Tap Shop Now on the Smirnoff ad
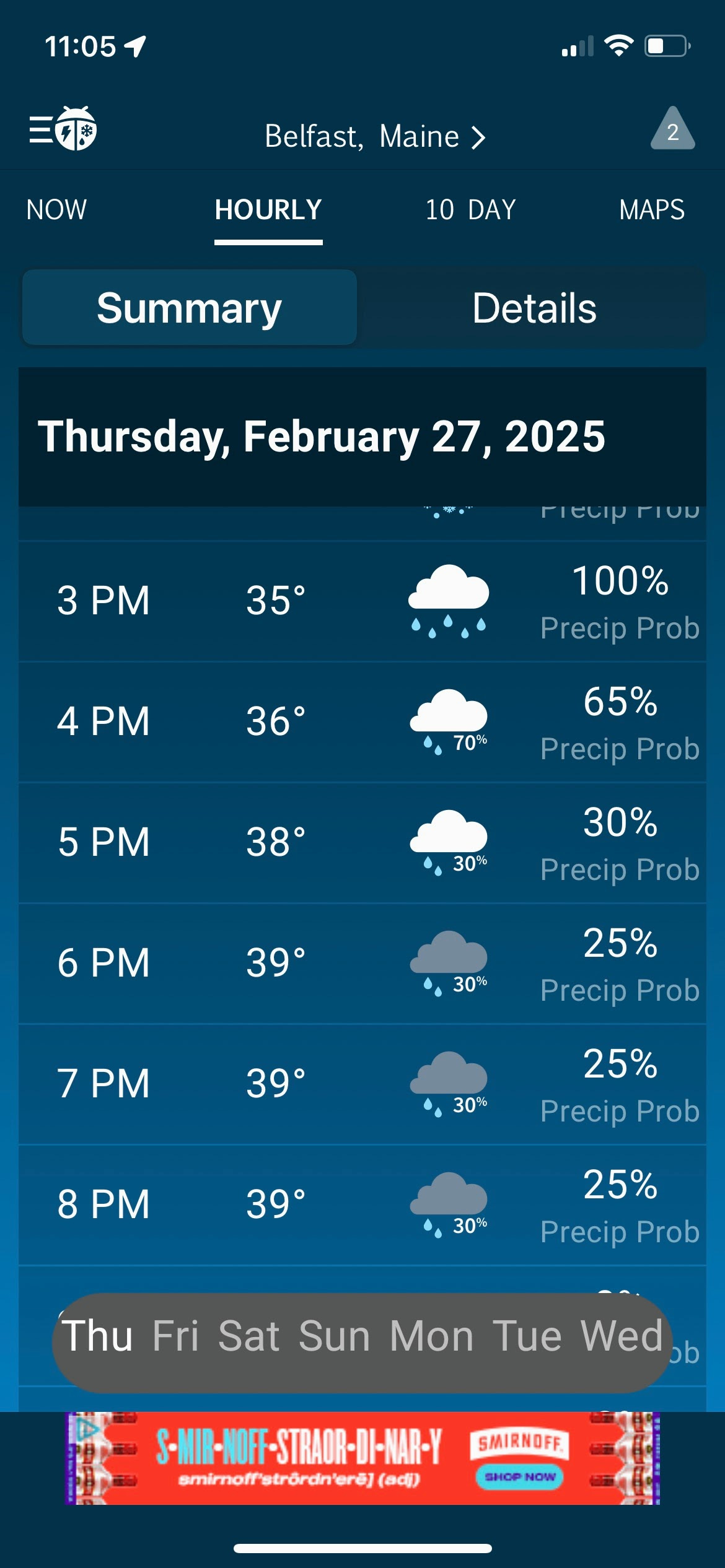Screen dimensions: 725x1568 tap(520, 1476)
